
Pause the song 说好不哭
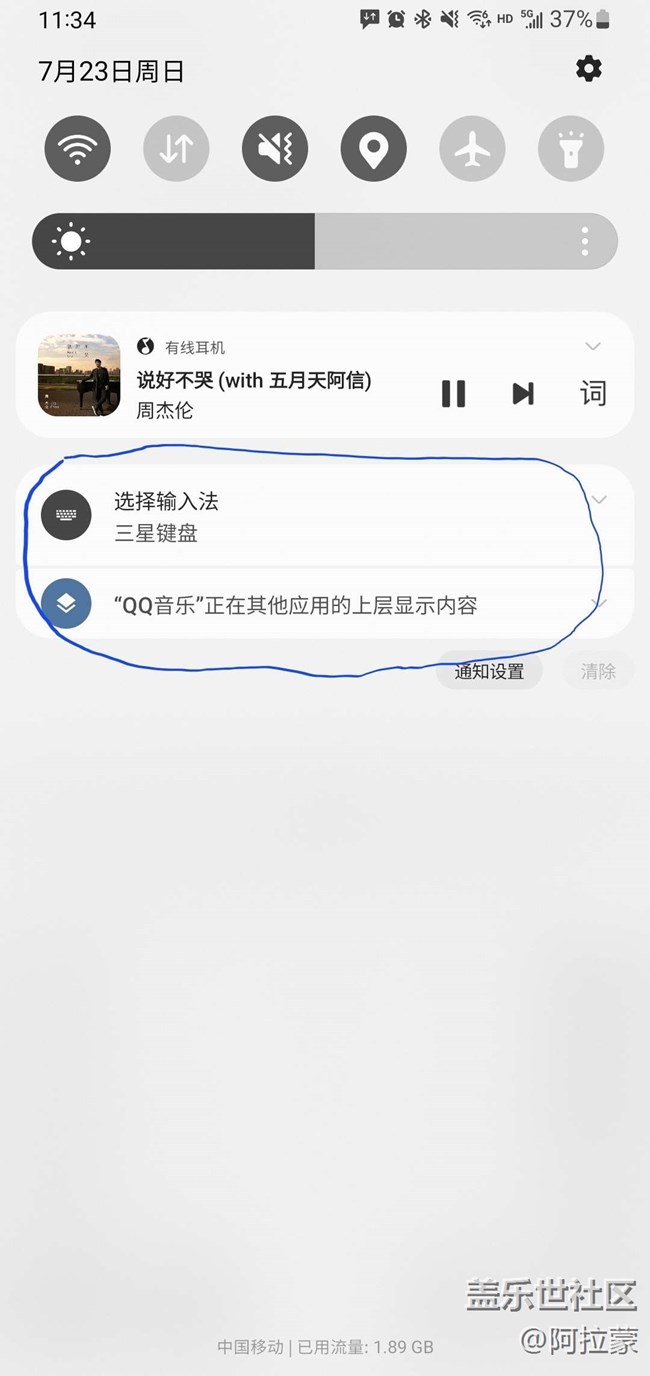[453, 394]
